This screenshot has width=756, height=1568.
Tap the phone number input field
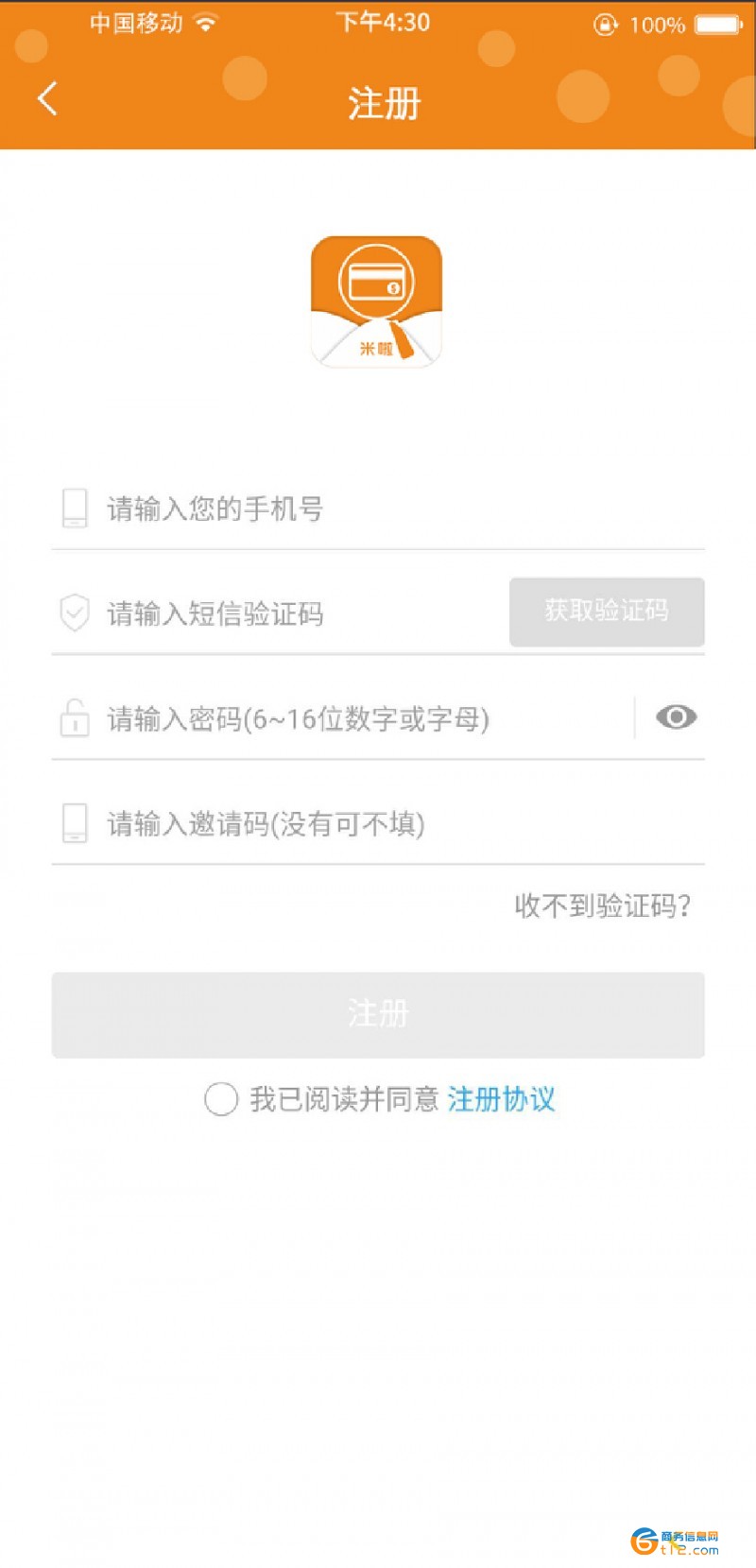(378, 508)
